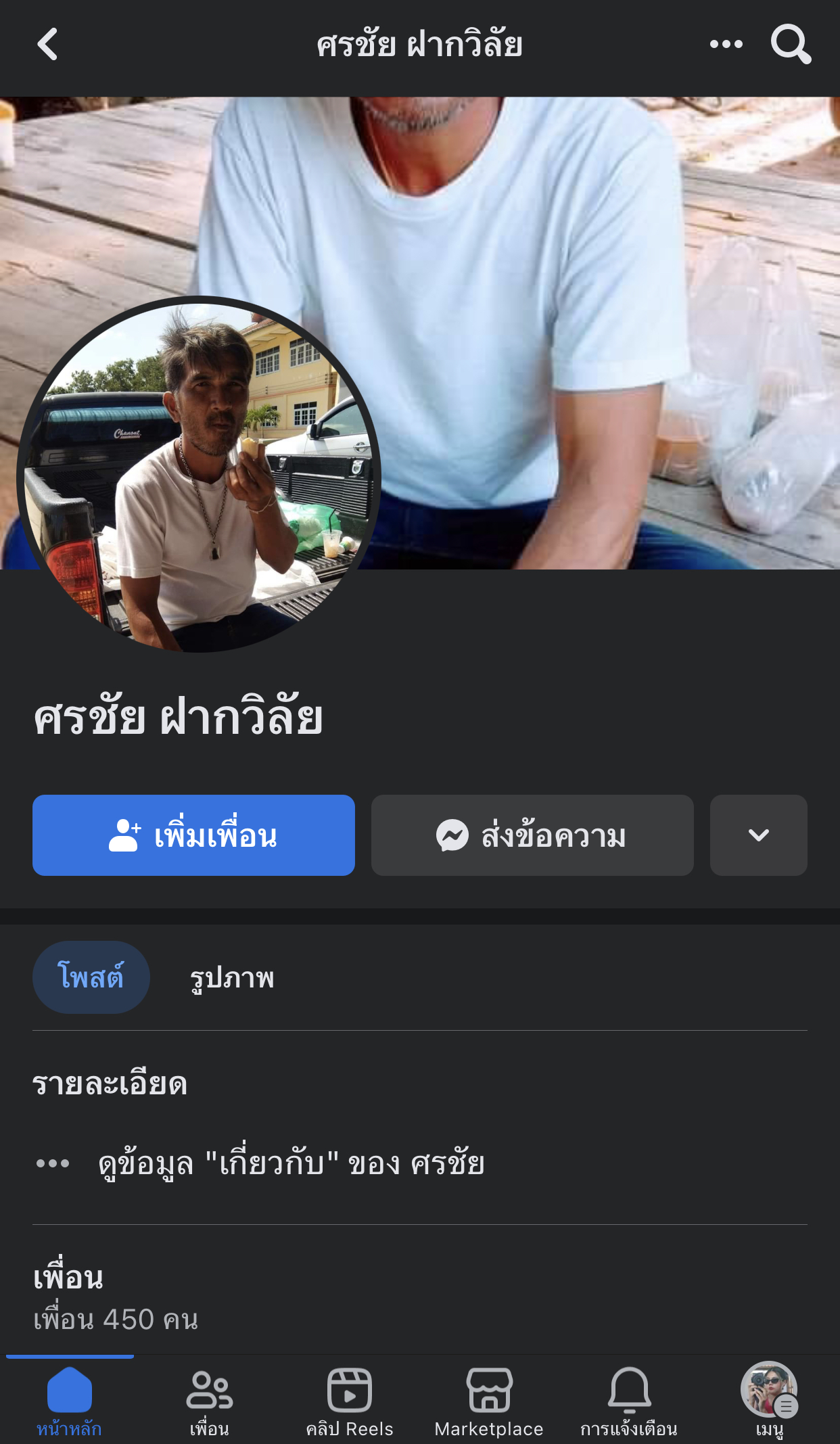Switch to คลิป Reels
Image resolution: width=840 pixels, height=1444 pixels.
click(350, 1400)
